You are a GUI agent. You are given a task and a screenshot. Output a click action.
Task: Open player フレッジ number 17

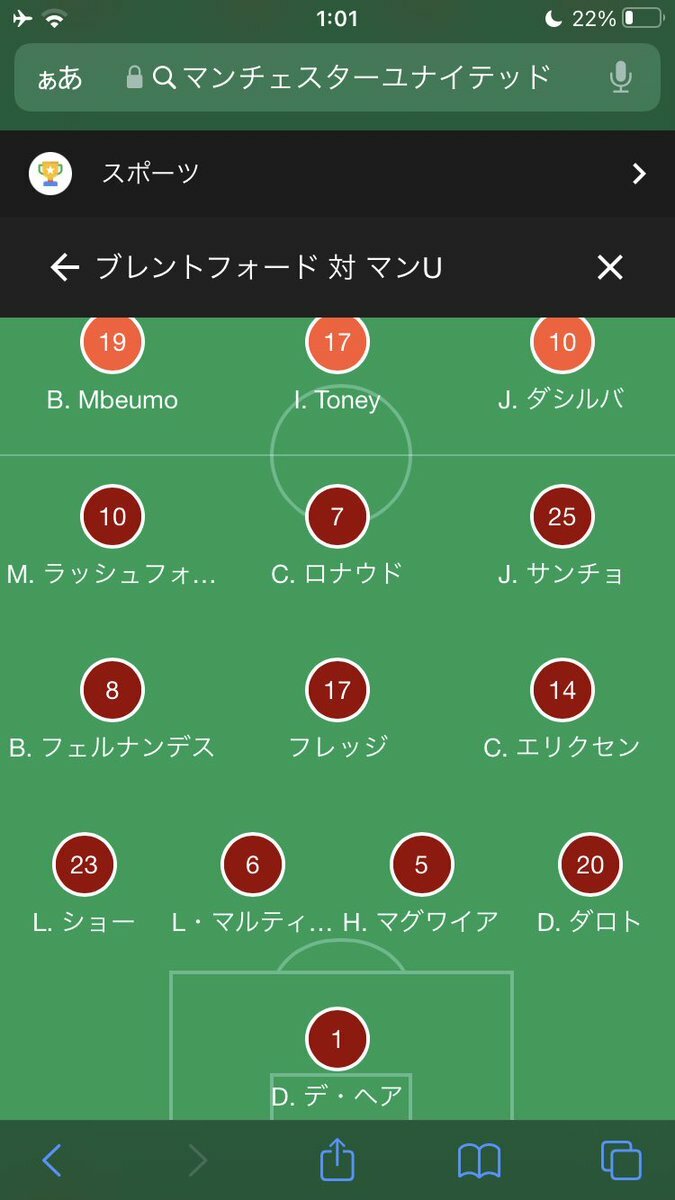coord(337,692)
